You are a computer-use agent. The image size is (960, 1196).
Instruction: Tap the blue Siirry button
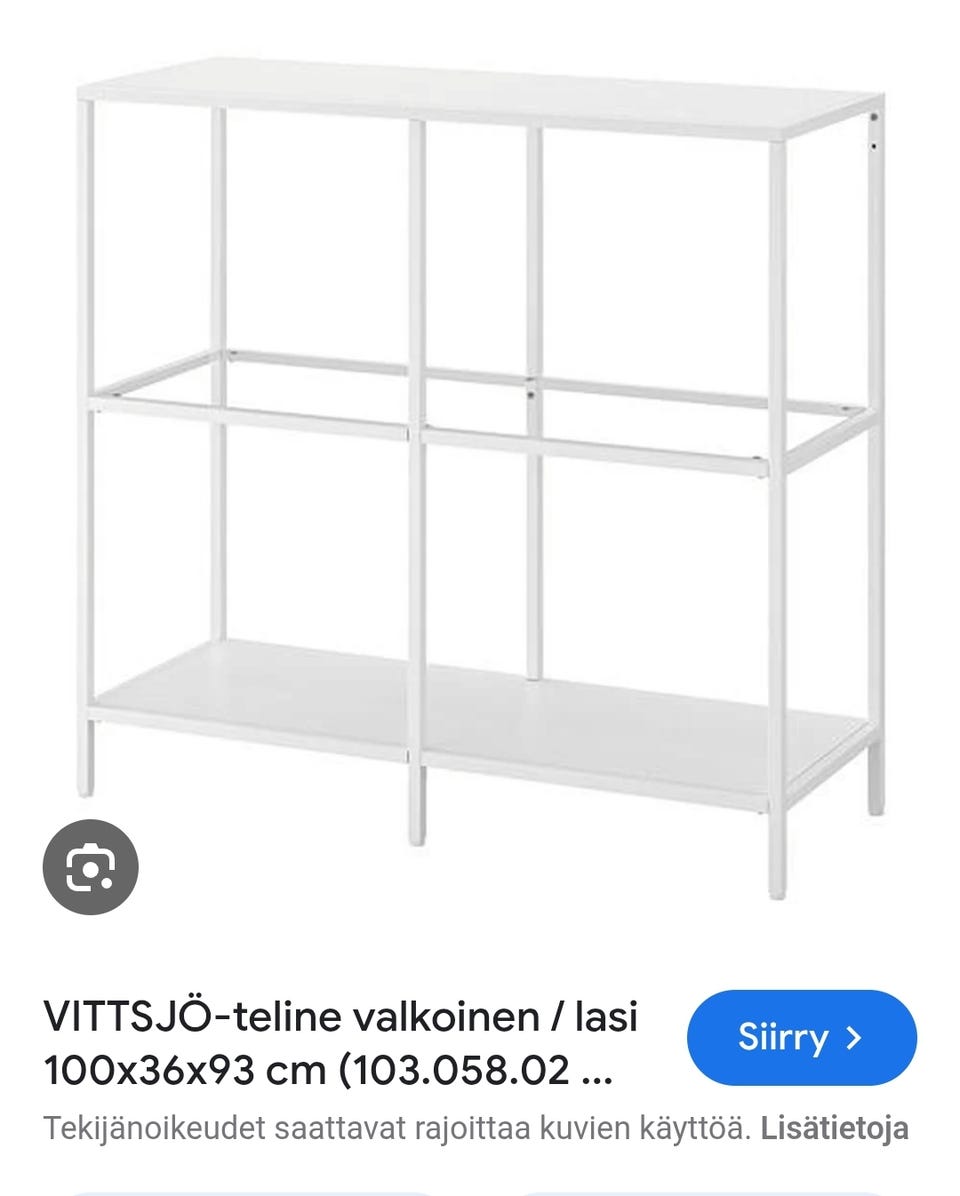pos(801,1038)
